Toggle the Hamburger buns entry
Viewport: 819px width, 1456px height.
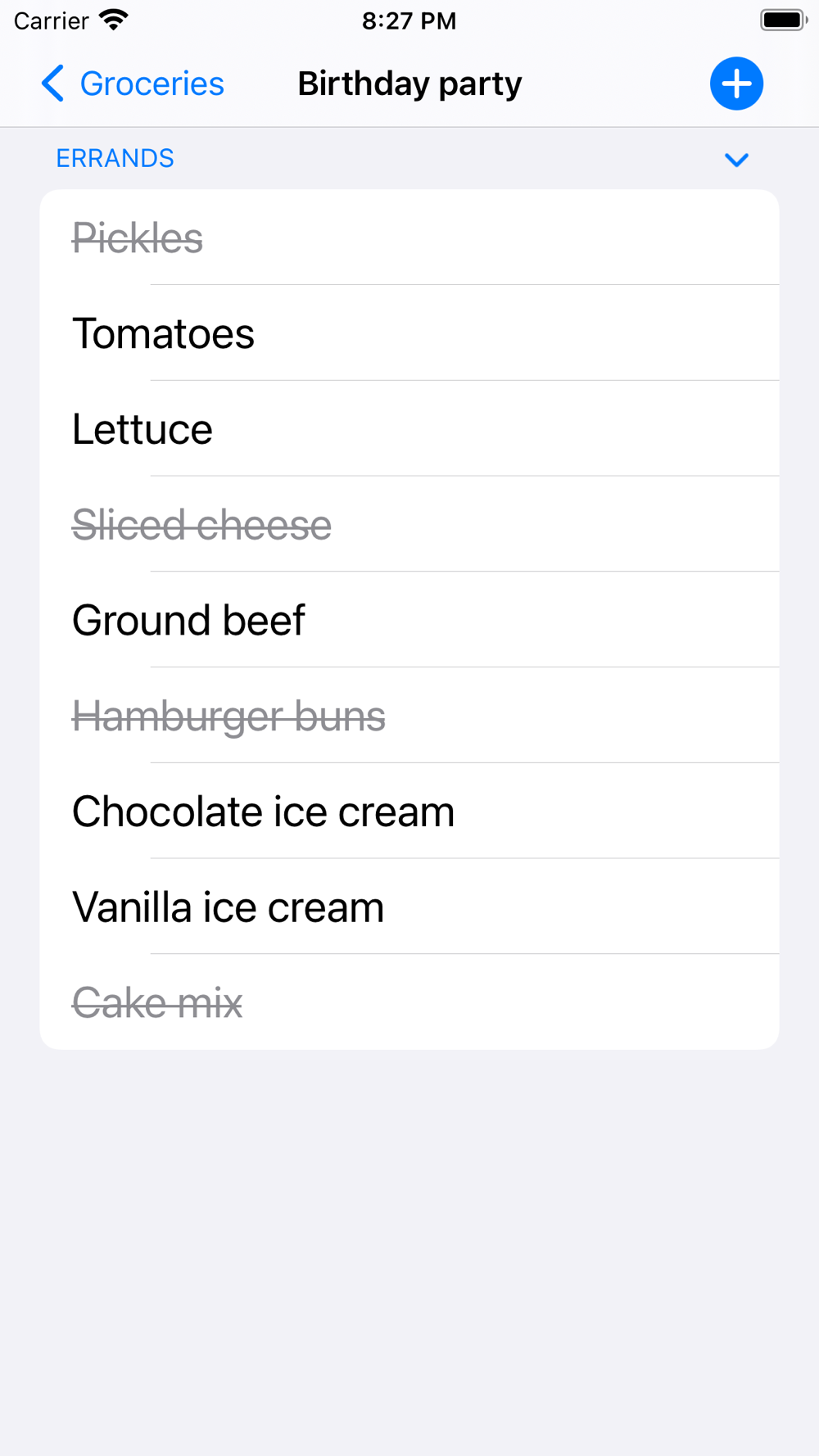(x=409, y=716)
